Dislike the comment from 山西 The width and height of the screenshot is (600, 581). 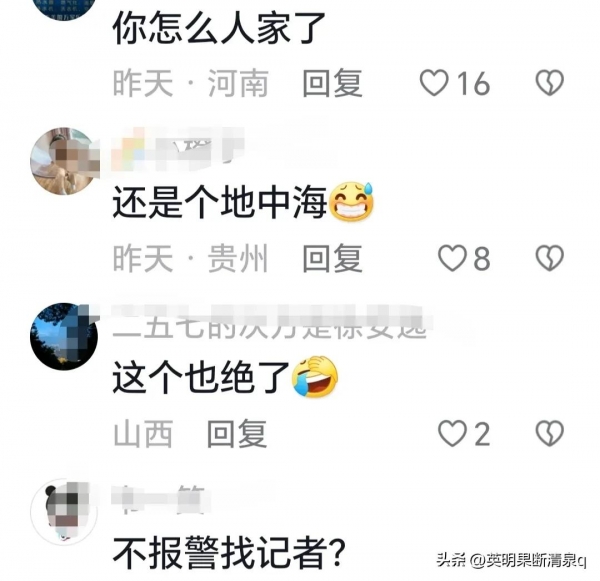[x=549, y=433]
